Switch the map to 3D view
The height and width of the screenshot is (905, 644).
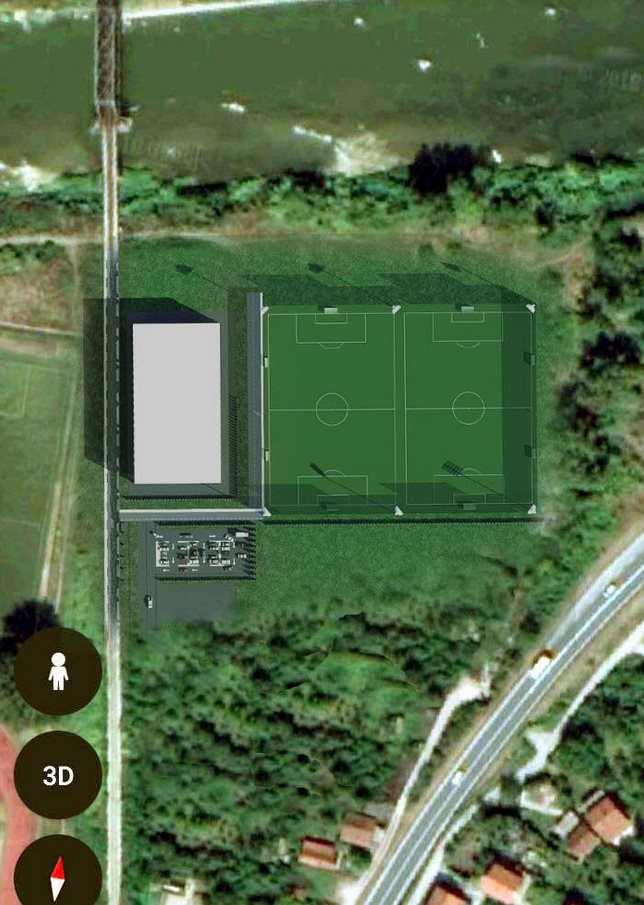58,775
